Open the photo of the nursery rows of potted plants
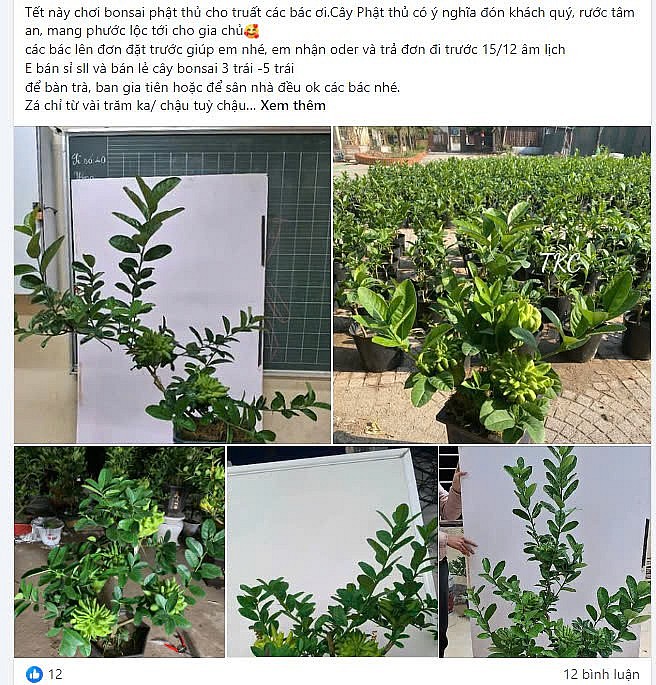The height and width of the screenshot is (685, 656). [492, 285]
